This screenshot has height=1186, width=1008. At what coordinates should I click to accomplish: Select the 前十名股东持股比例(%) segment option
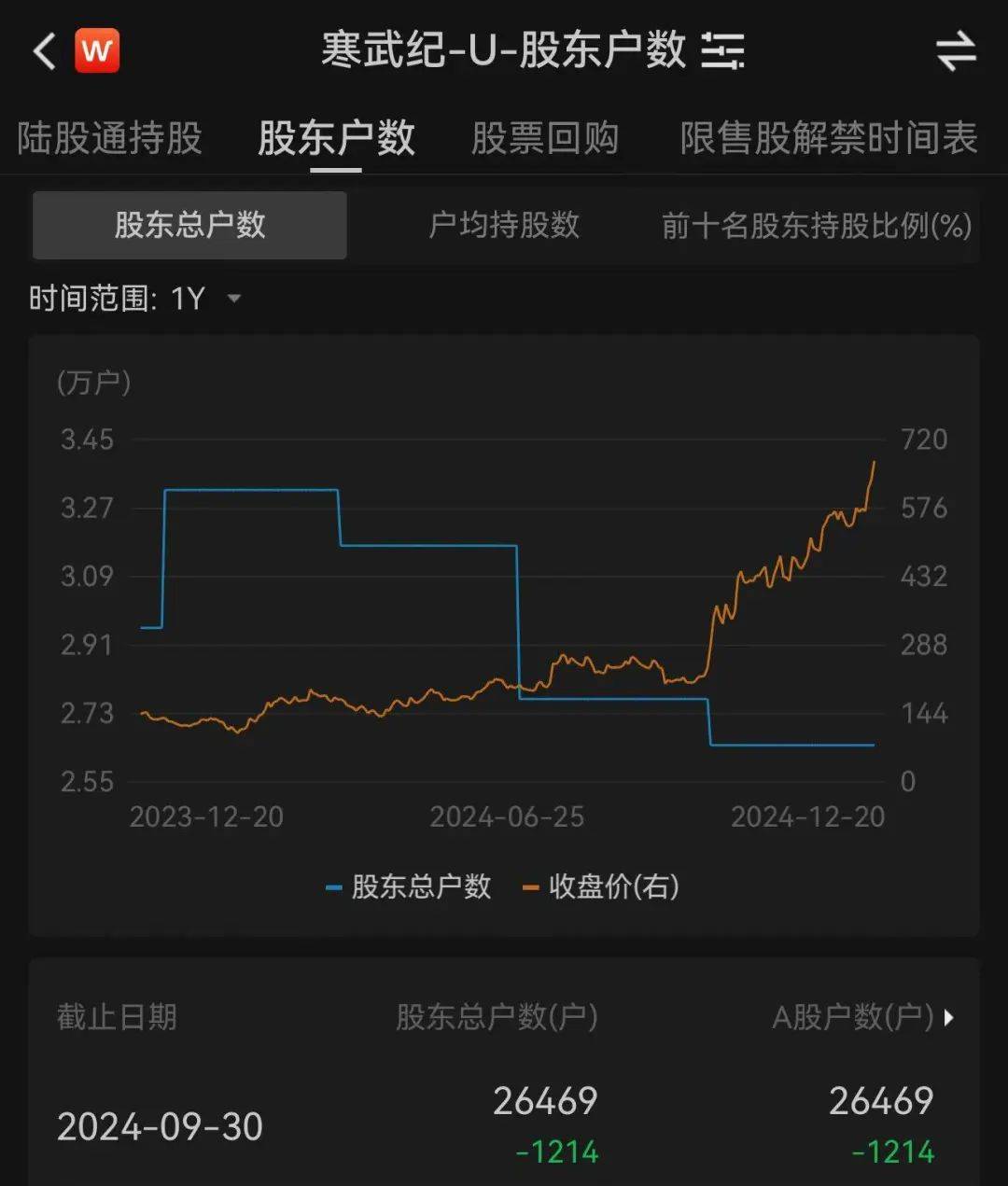pos(811,225)
